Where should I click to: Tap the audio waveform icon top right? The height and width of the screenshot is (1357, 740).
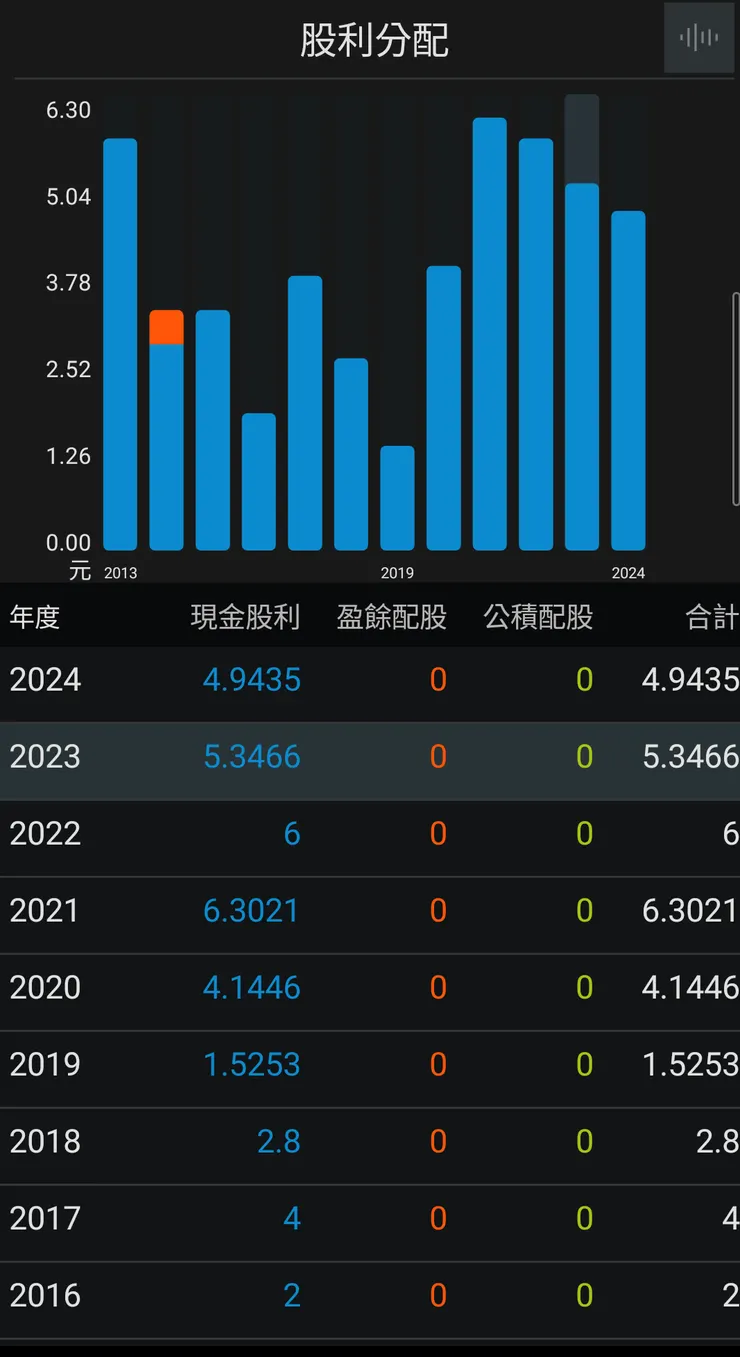click(699, 39)
